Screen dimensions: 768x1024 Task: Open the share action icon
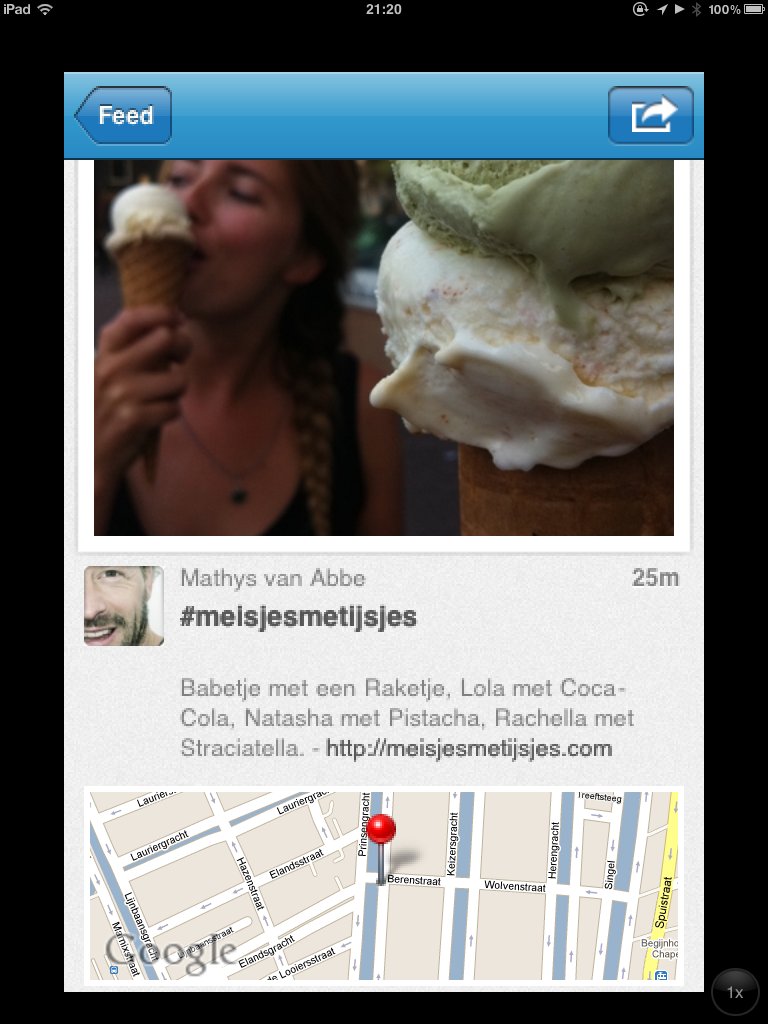[650, 116]
